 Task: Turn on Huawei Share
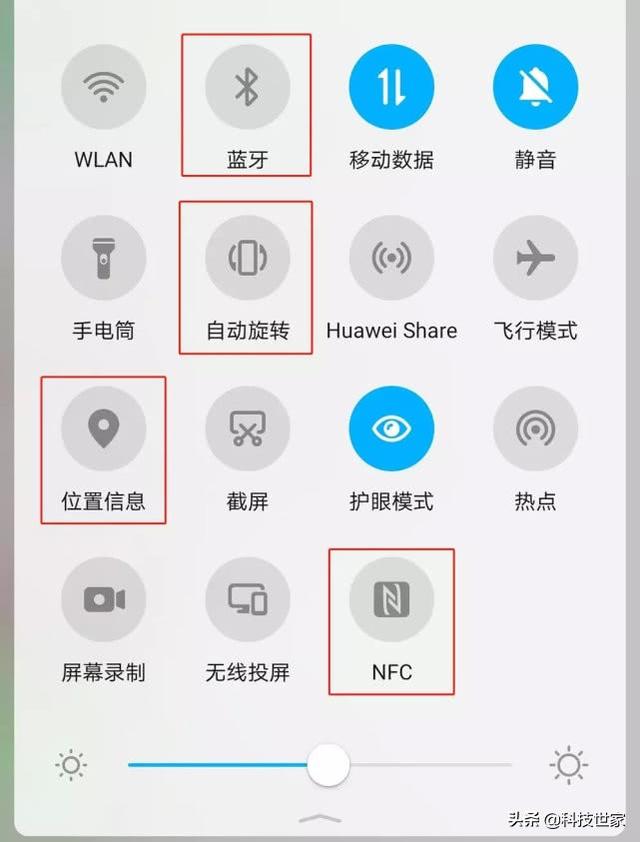(391, 258)
